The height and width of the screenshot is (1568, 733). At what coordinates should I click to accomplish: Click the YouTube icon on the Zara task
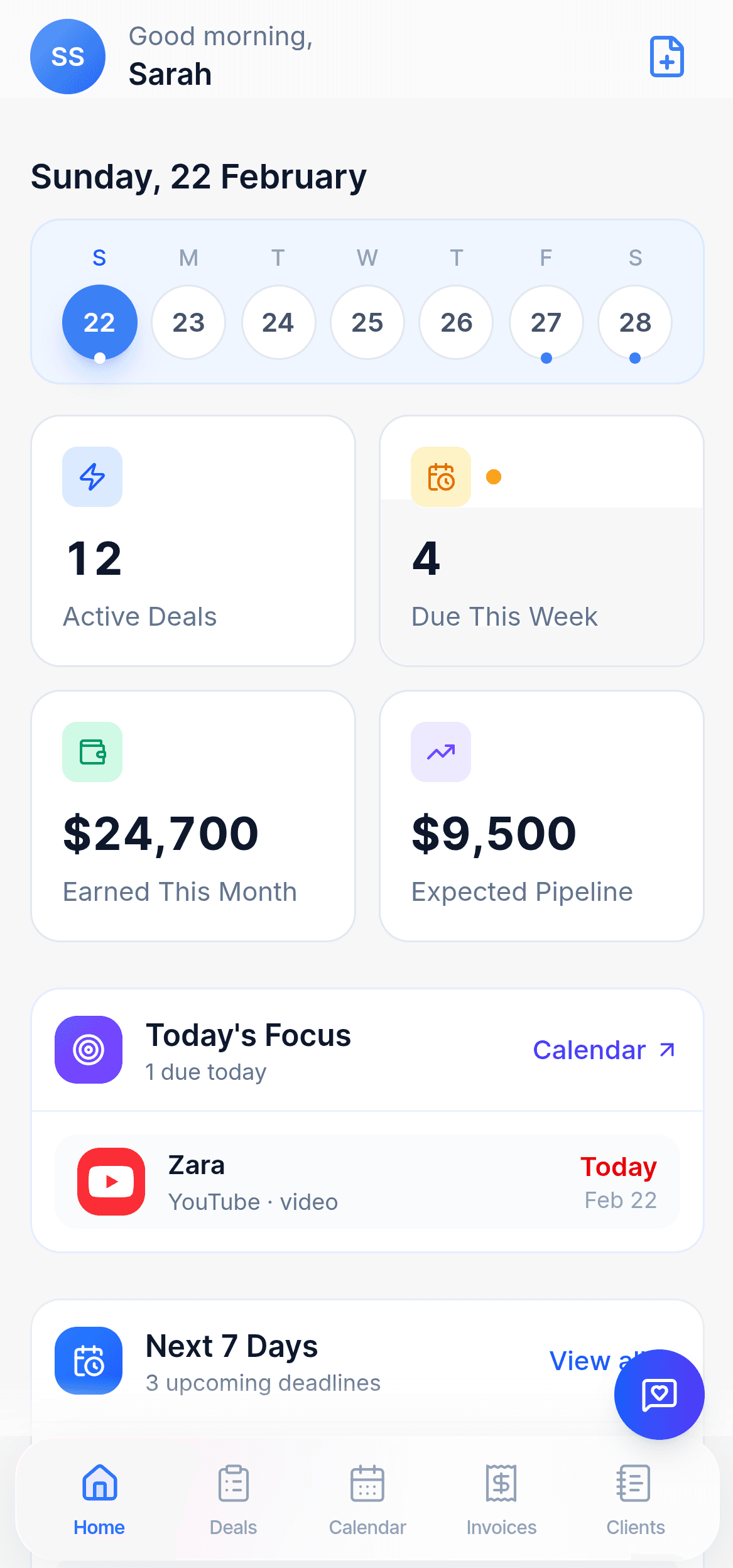[x=111, y=1182]
